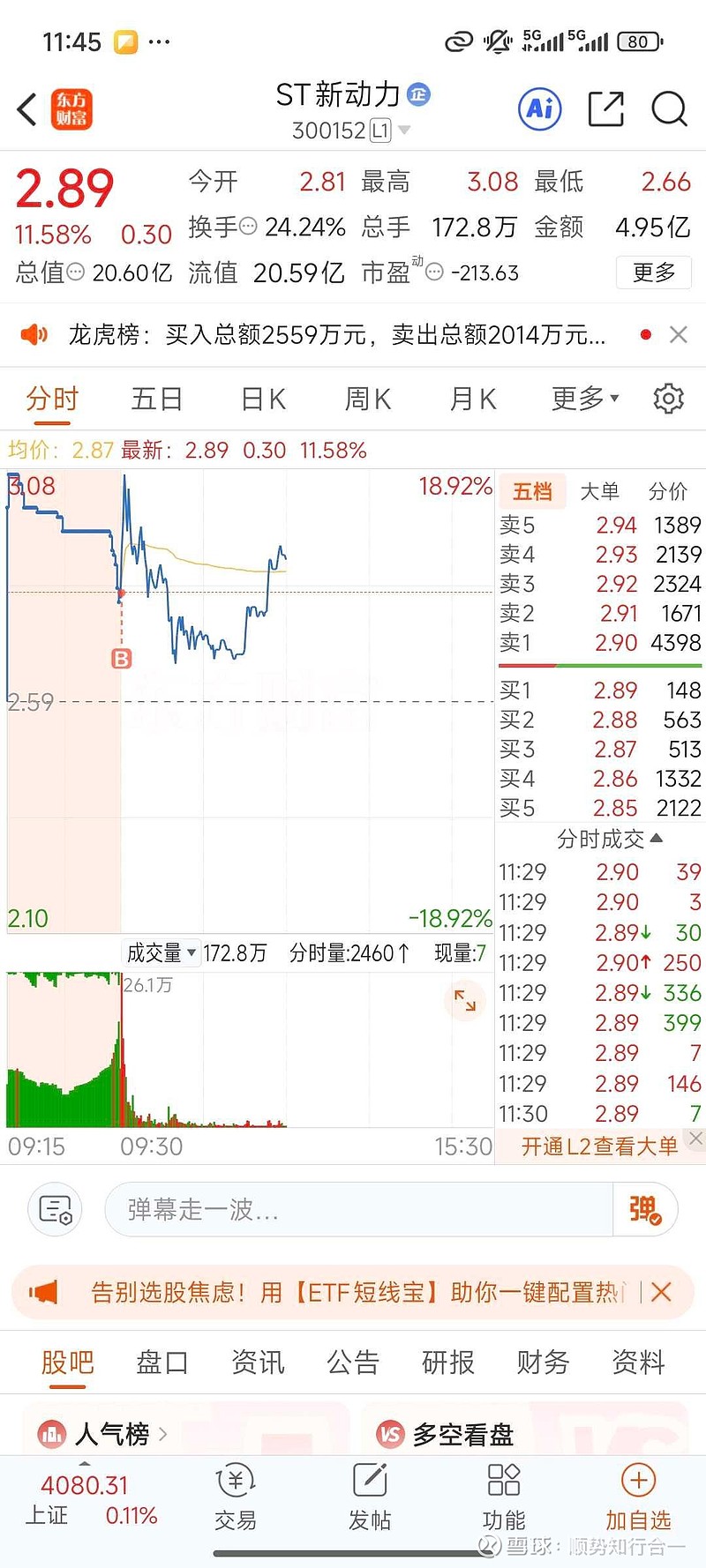Expand volume chart to fullscreen
The width and height of the screenshot is (706, 1568).
[x=465, y=1001]
